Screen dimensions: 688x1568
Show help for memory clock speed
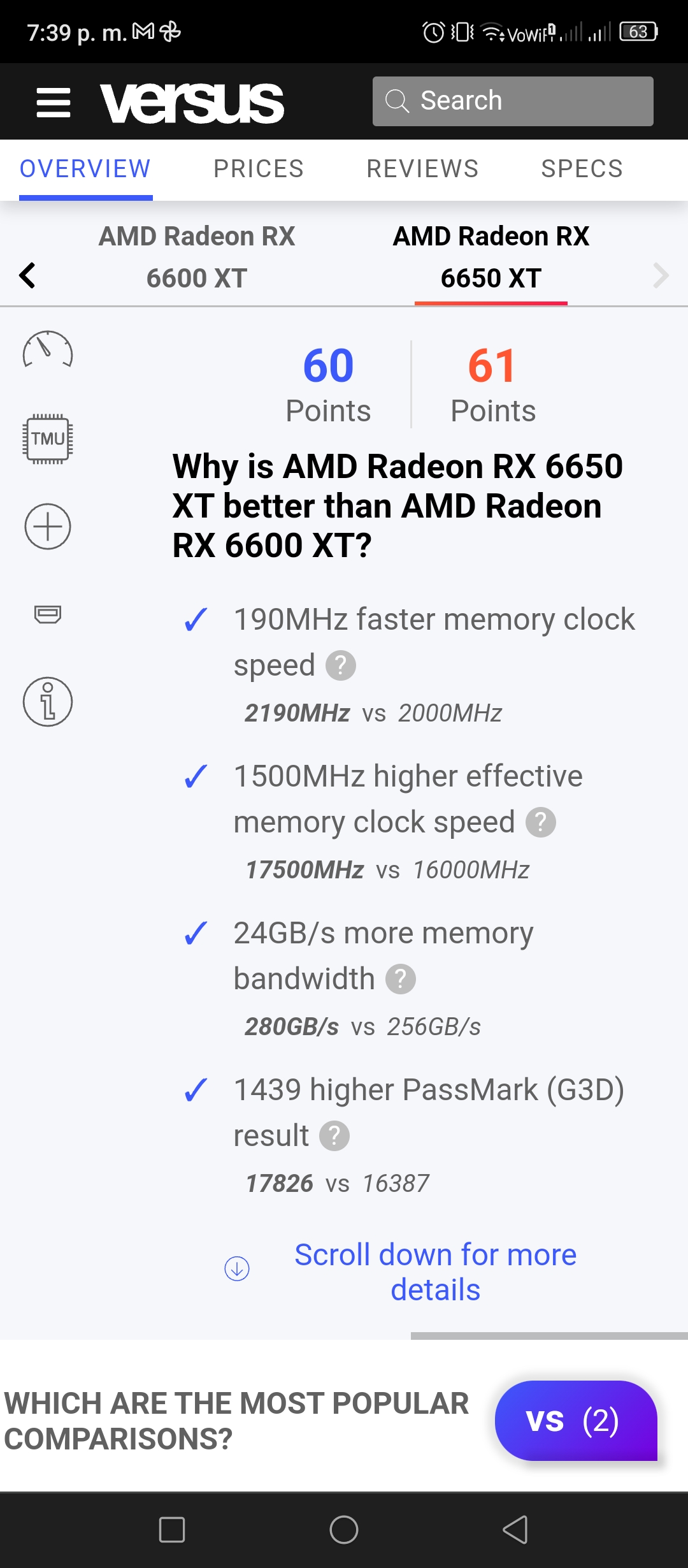click(x=341, y=665)
